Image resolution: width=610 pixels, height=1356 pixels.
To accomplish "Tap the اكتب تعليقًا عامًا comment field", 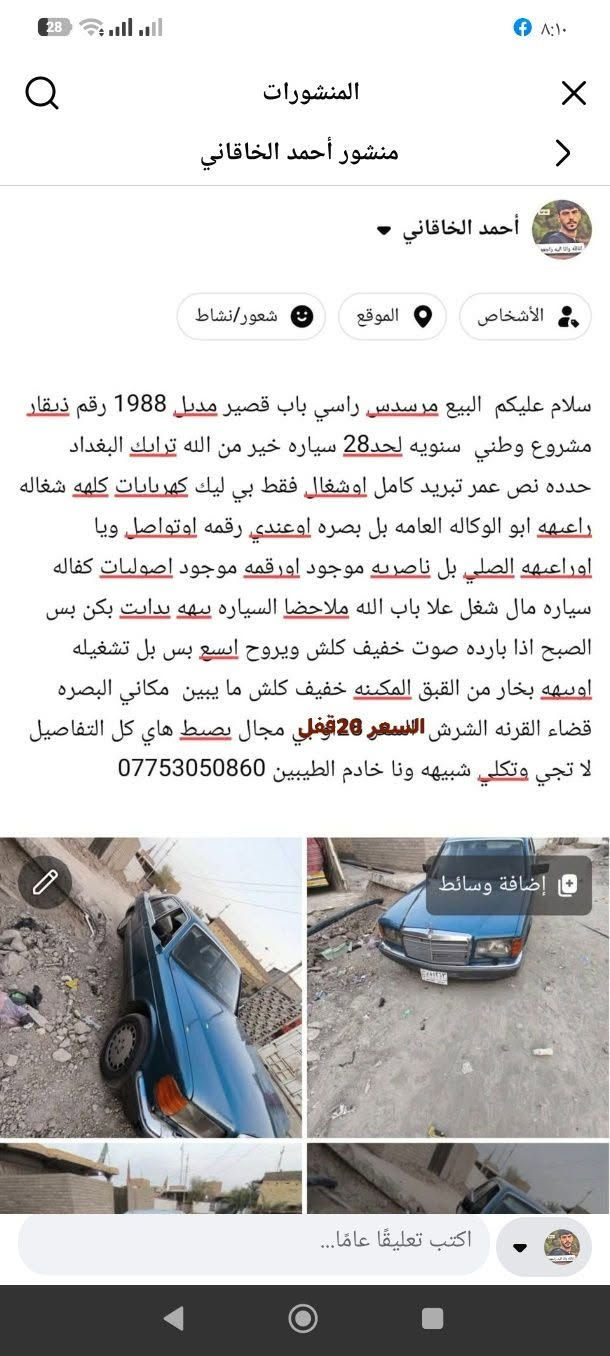I will pyautogui.click(x=254, y=1241).
